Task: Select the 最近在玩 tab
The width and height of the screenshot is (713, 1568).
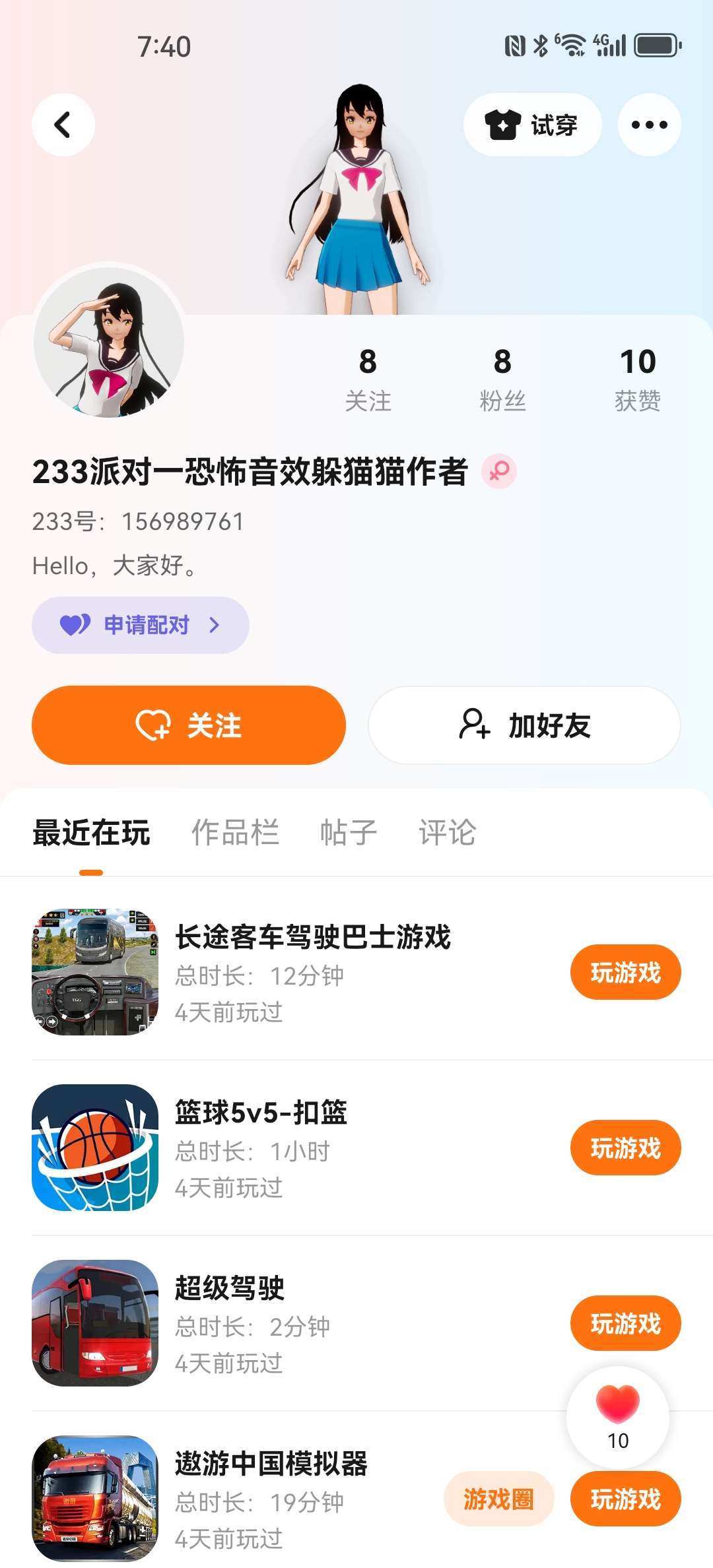Action: click(x=91, y=832)
